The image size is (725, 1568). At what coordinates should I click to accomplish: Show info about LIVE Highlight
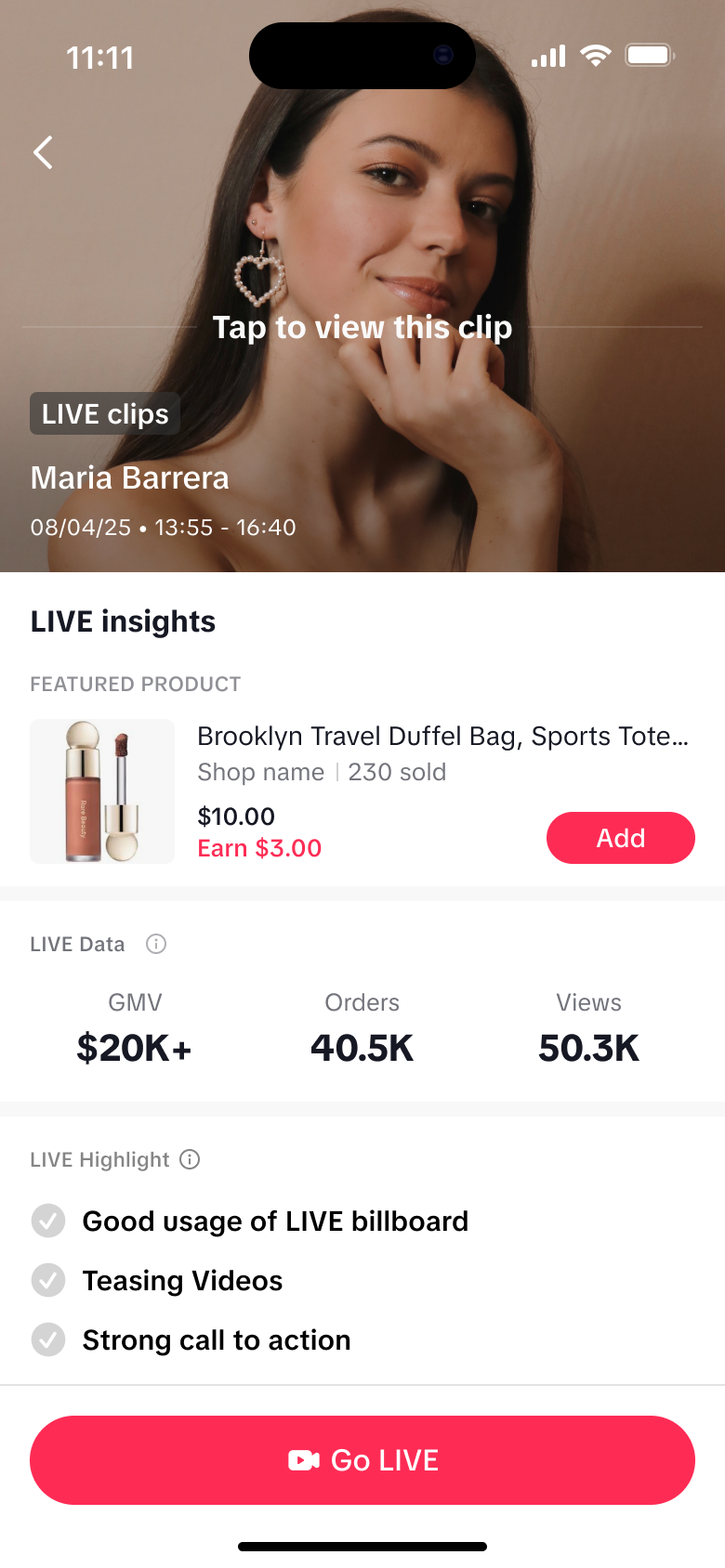coord(190,1159)
